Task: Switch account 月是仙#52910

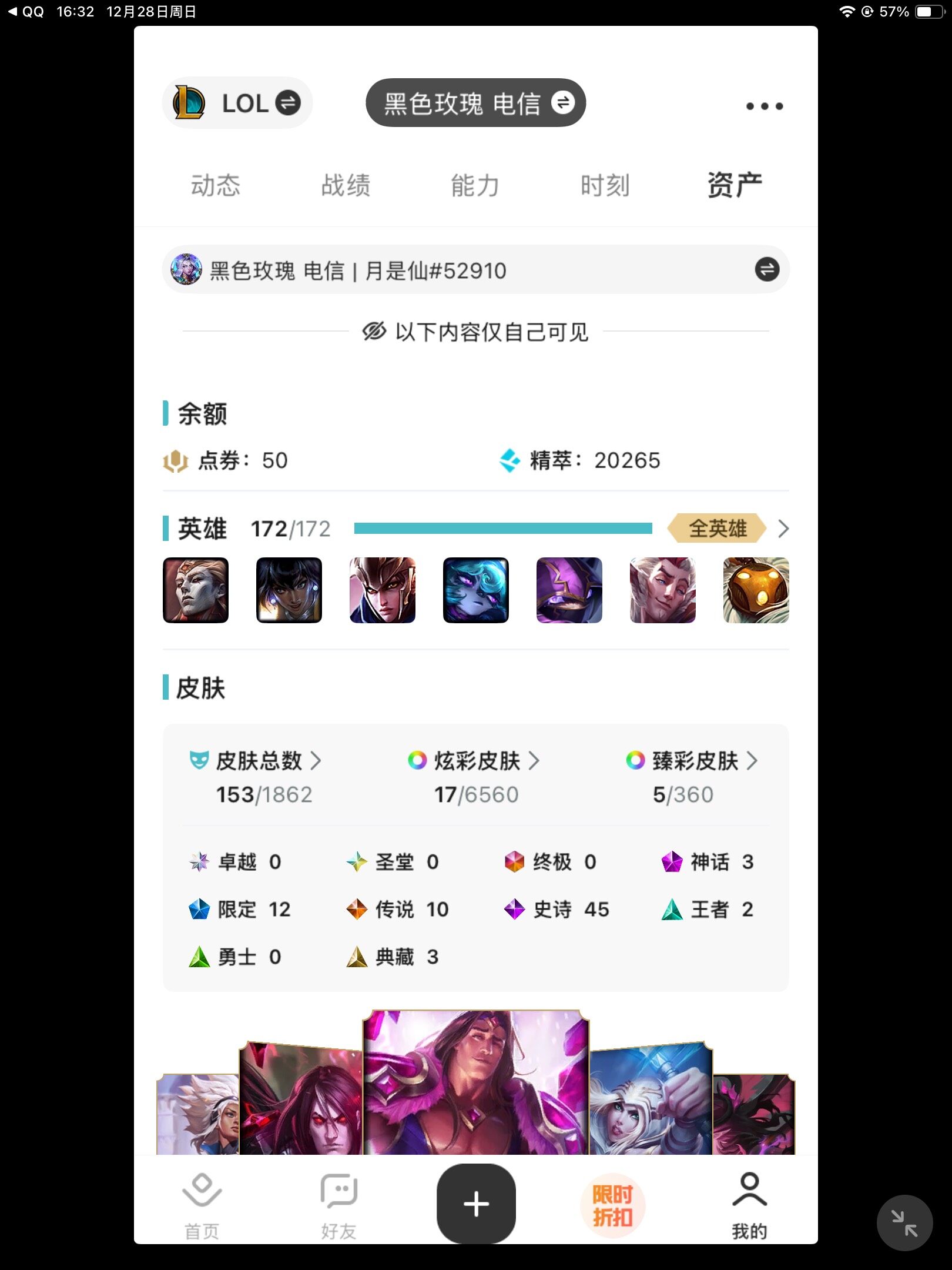Action: [767, 270]
